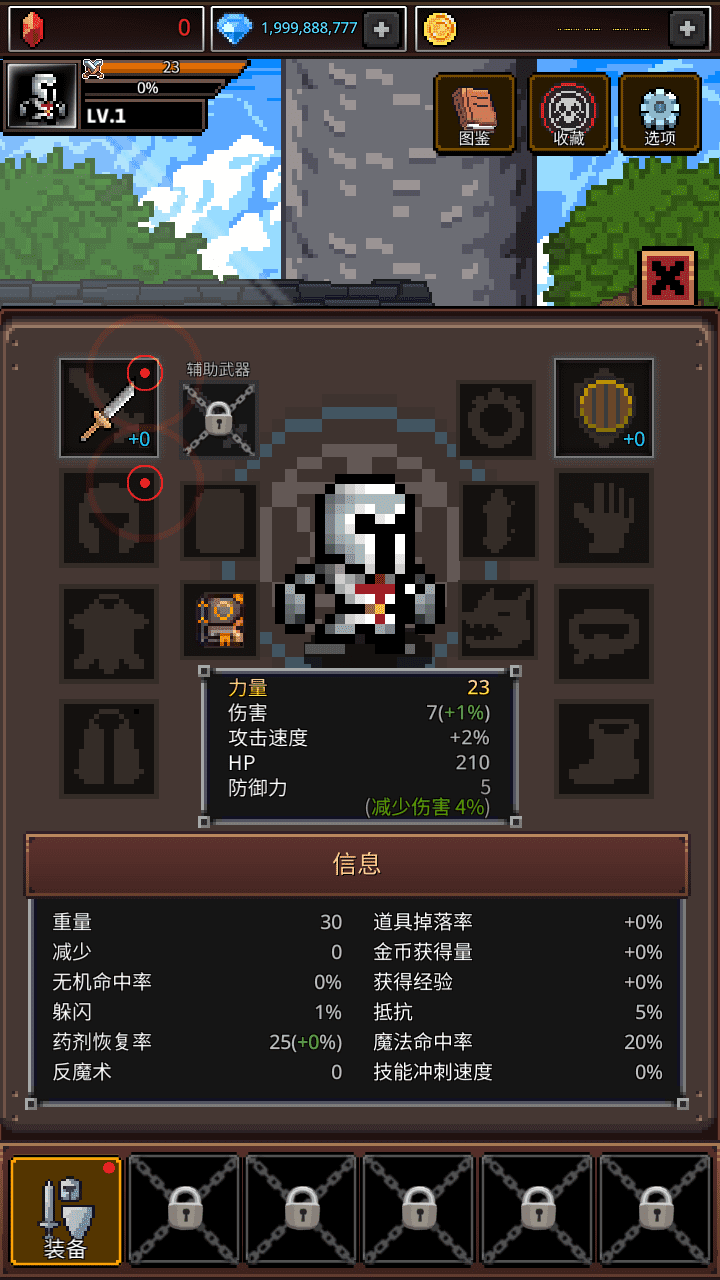
Task: Add more gold coins with plus button
Action: [687, 29]
